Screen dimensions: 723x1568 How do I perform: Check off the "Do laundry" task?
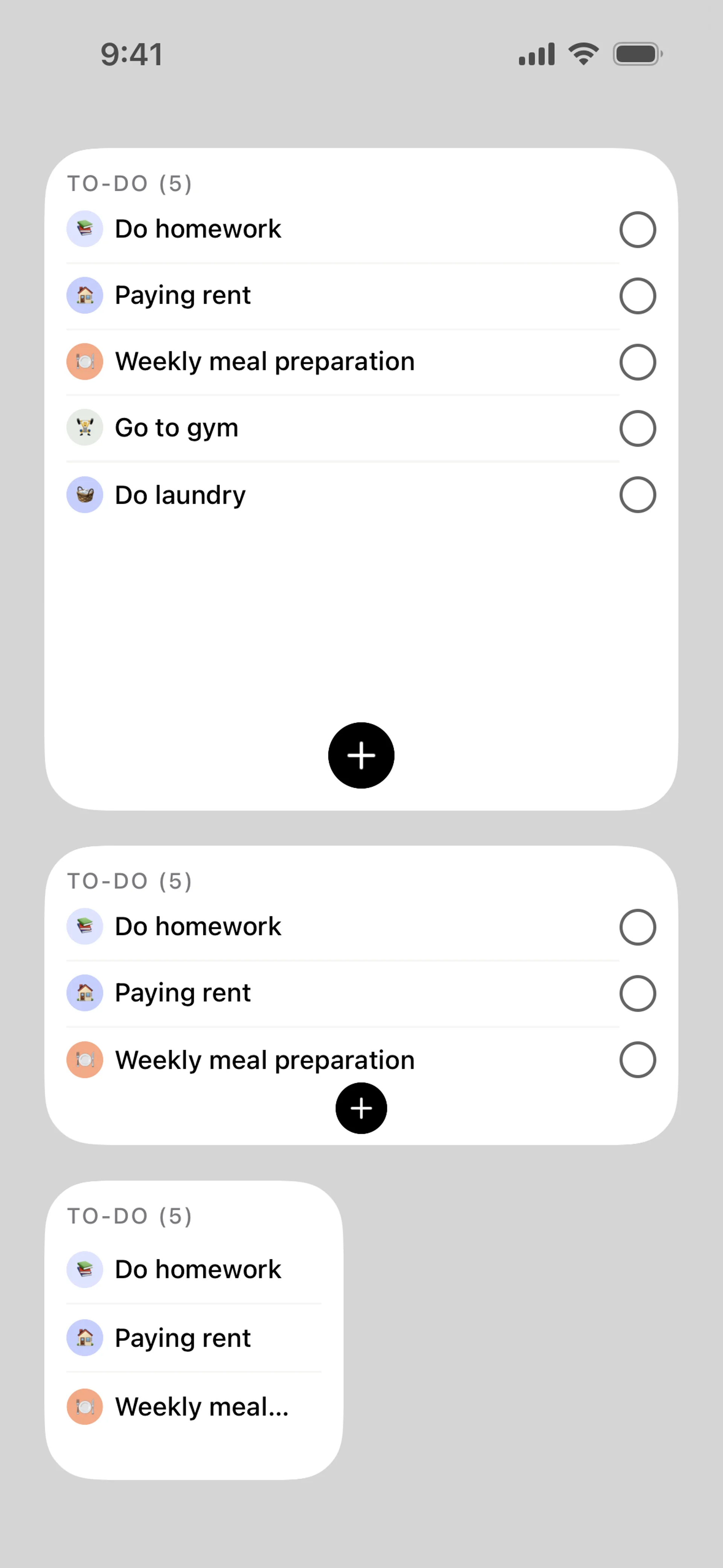(x=637, y=495)
